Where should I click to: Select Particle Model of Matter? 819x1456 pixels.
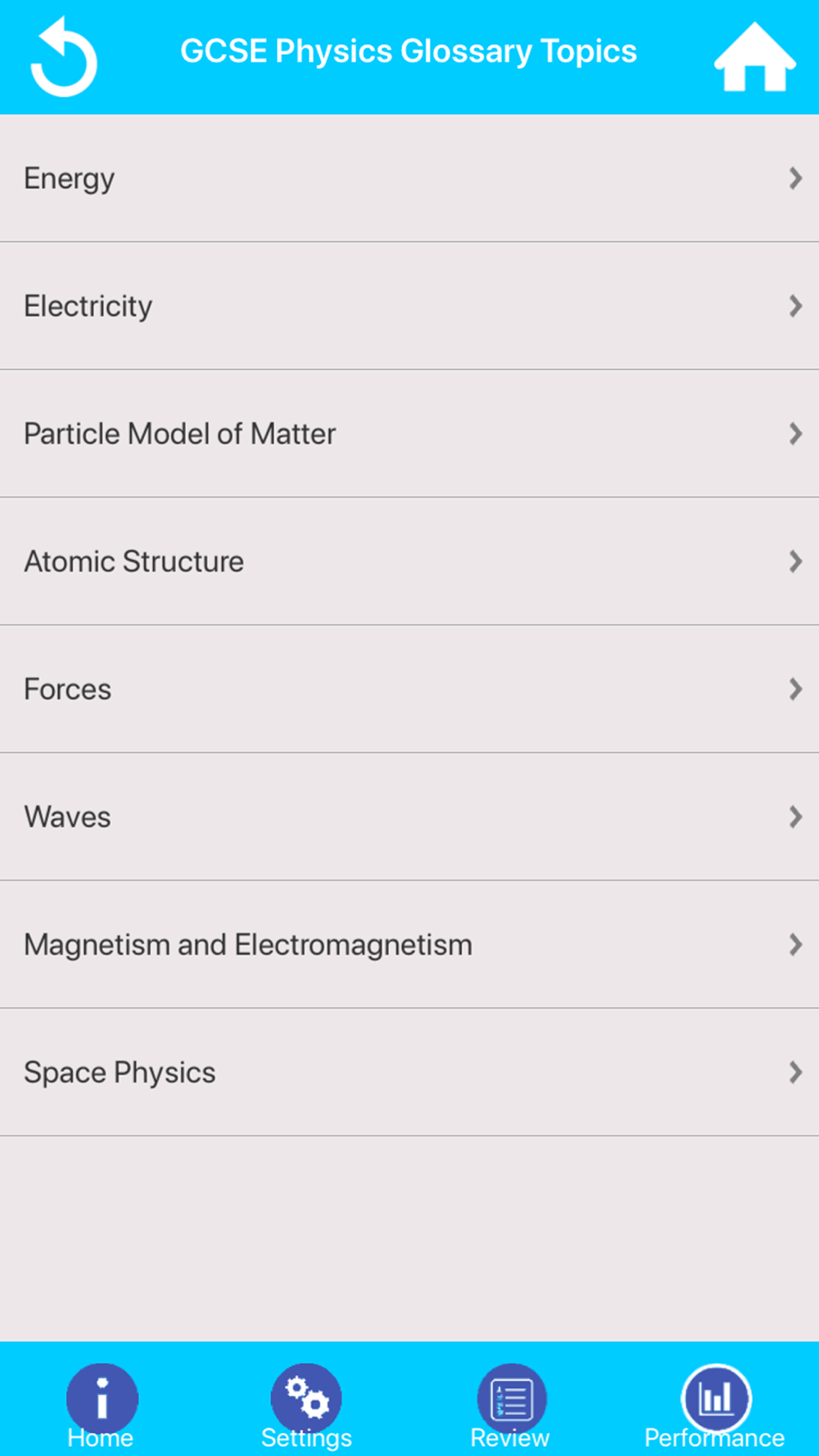tap(409, 434)
